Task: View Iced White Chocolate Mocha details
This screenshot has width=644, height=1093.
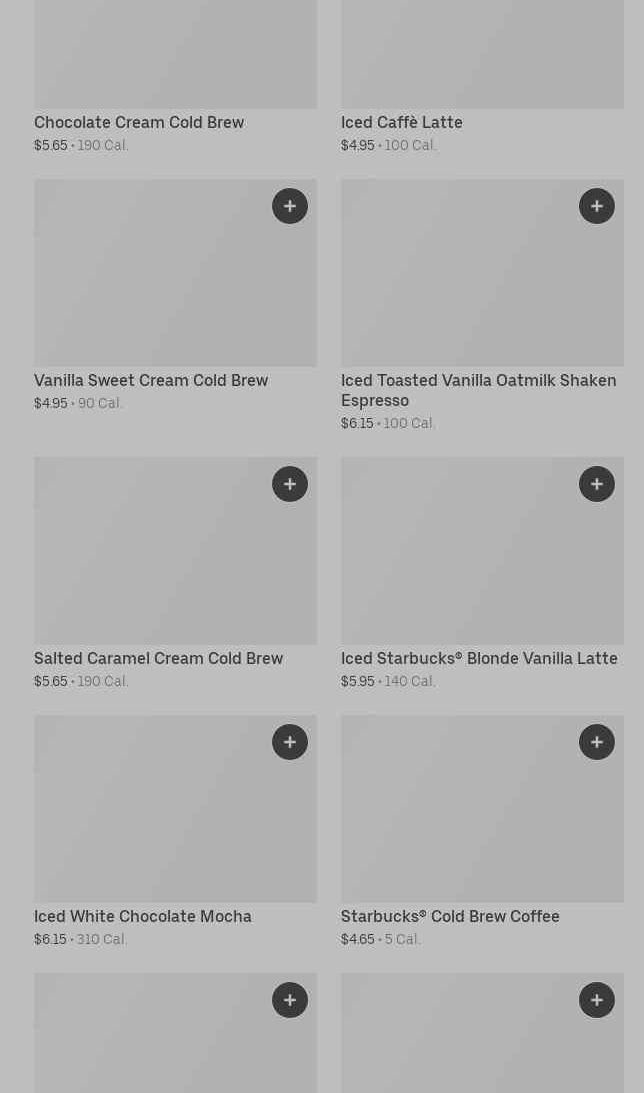Action: [143, 916]
